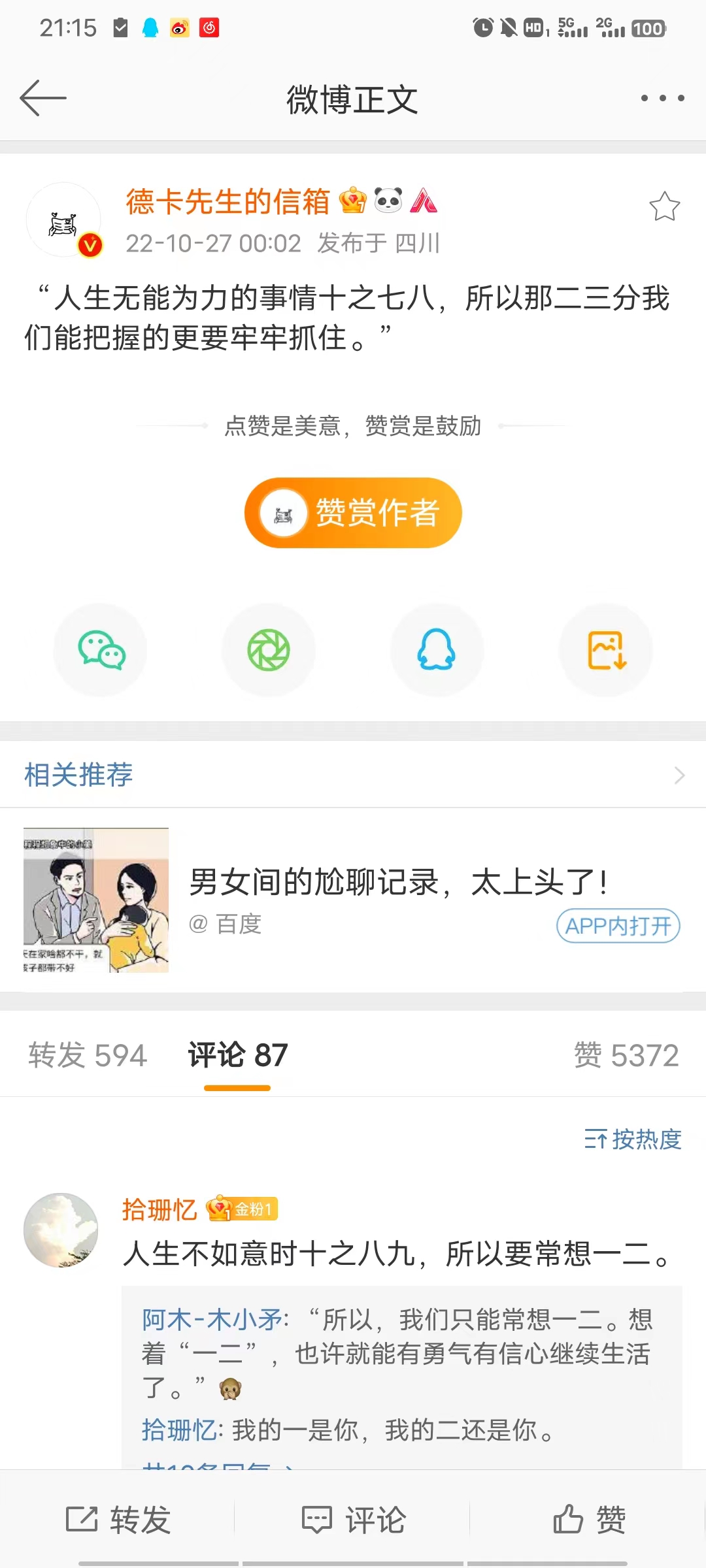Viewport: 706px width, 1568px height.
Task: Write a comment via bottom 评论 button
Action: 353,1520
